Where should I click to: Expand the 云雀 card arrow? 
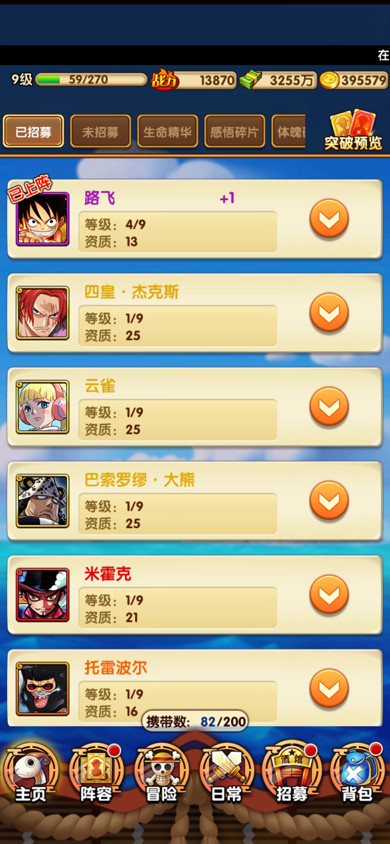coord(329,406)
